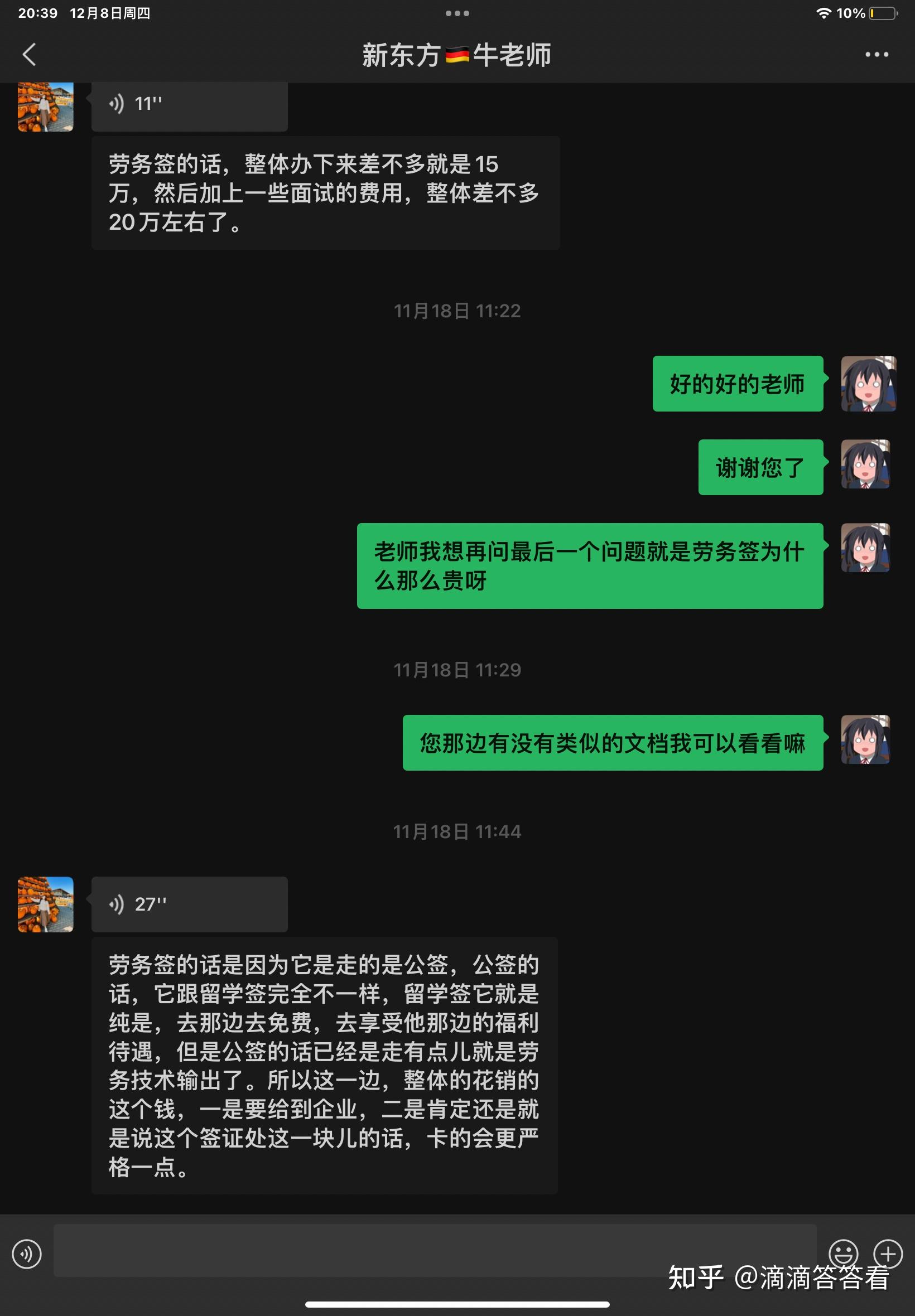Play the 27-second voice message

point(189,904)
